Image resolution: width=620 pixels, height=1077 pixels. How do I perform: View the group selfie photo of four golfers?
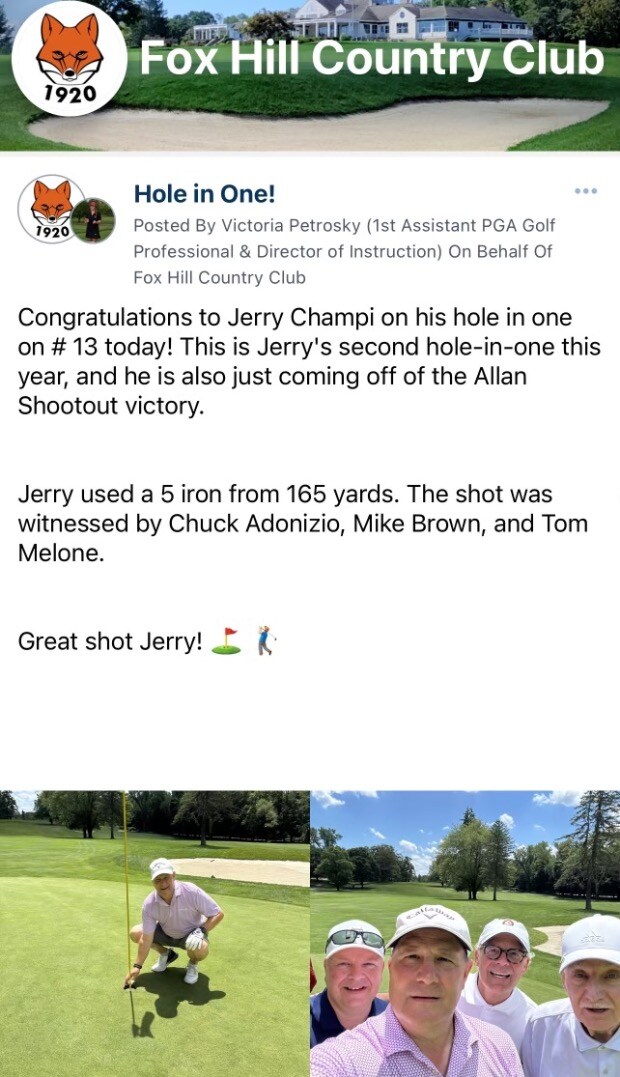[465, 932]
